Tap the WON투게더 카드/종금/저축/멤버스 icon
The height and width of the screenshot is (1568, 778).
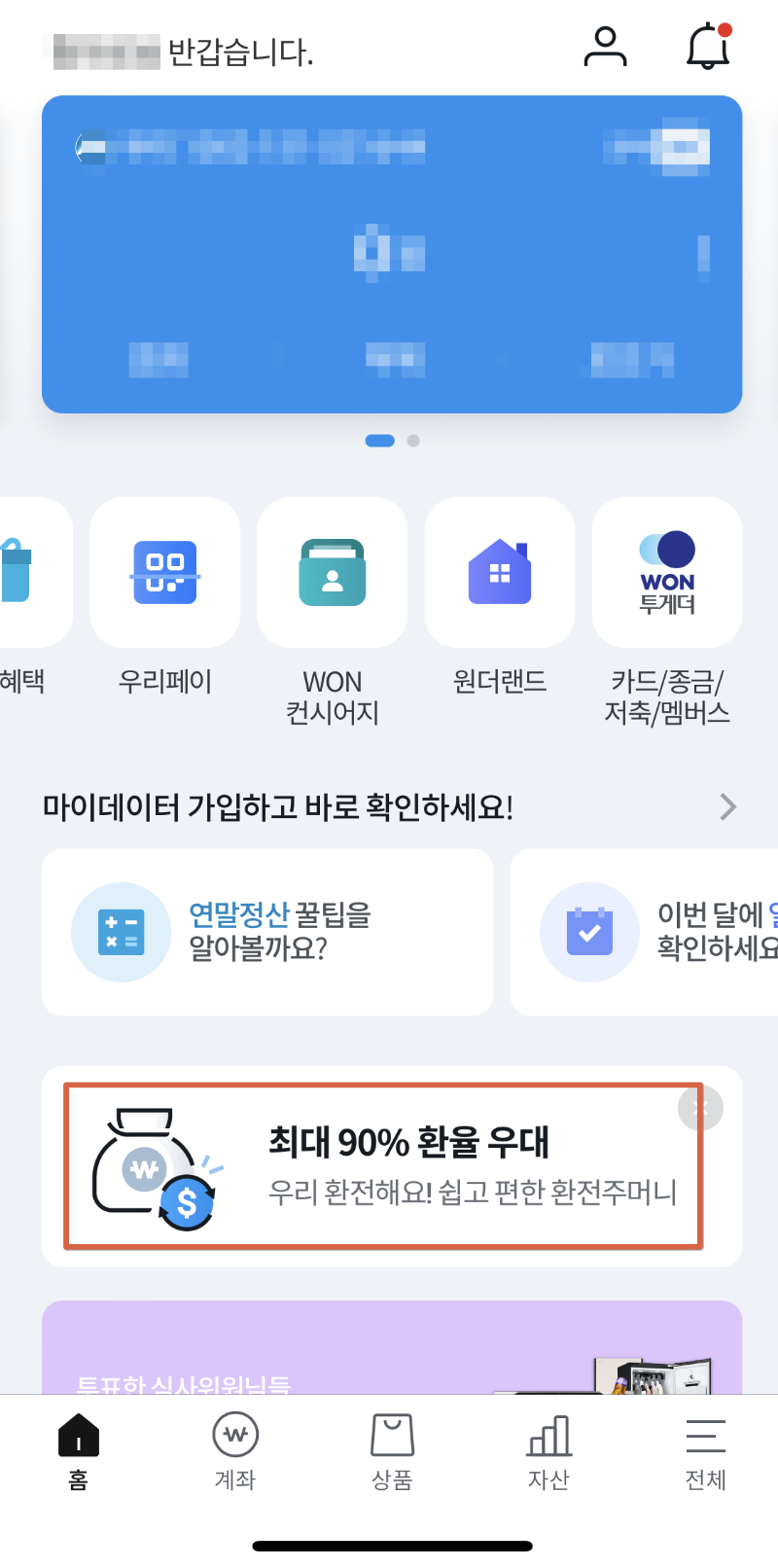pyautogui.click(x=666, y=572)
